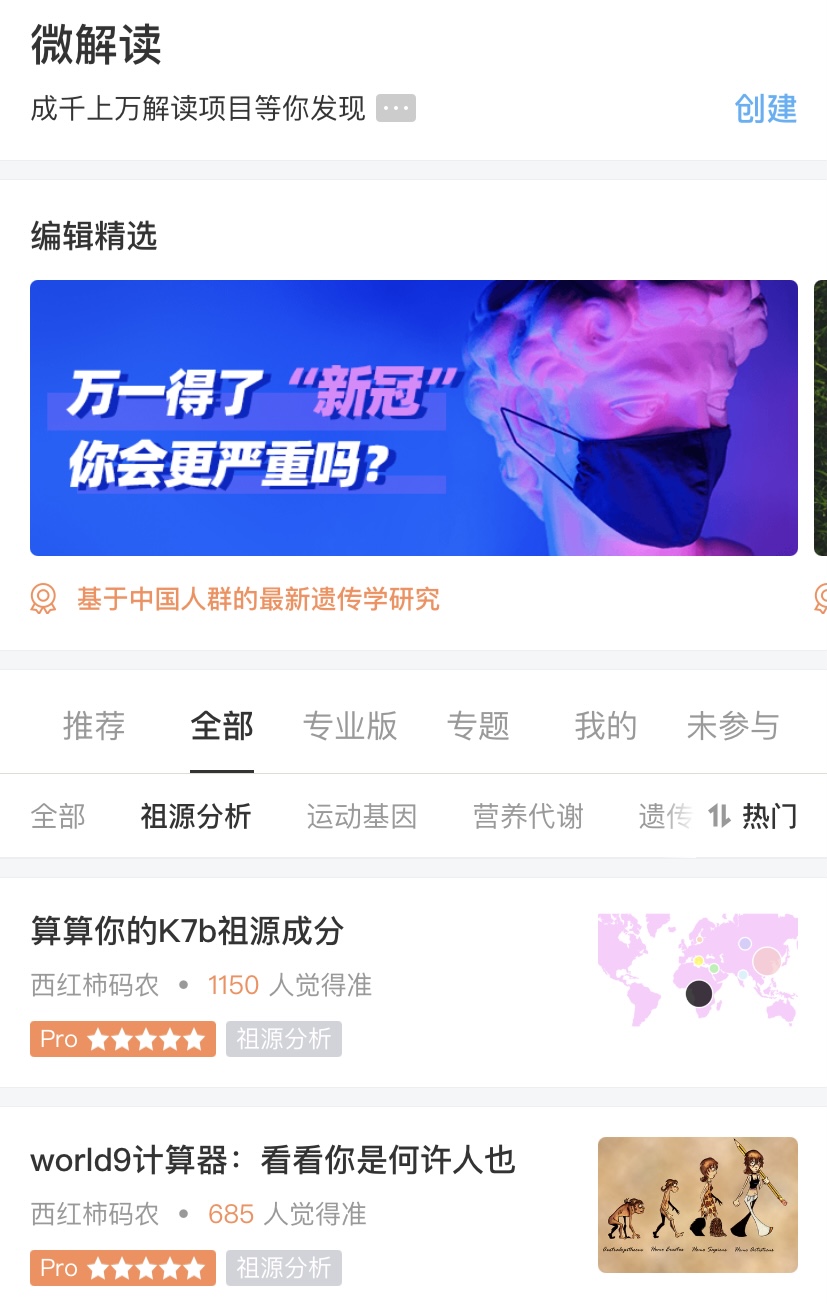The height and width of the screenshot is (1304, 827).
Task: Filter by 运动基因 category
Action: (x=361, y=816)
